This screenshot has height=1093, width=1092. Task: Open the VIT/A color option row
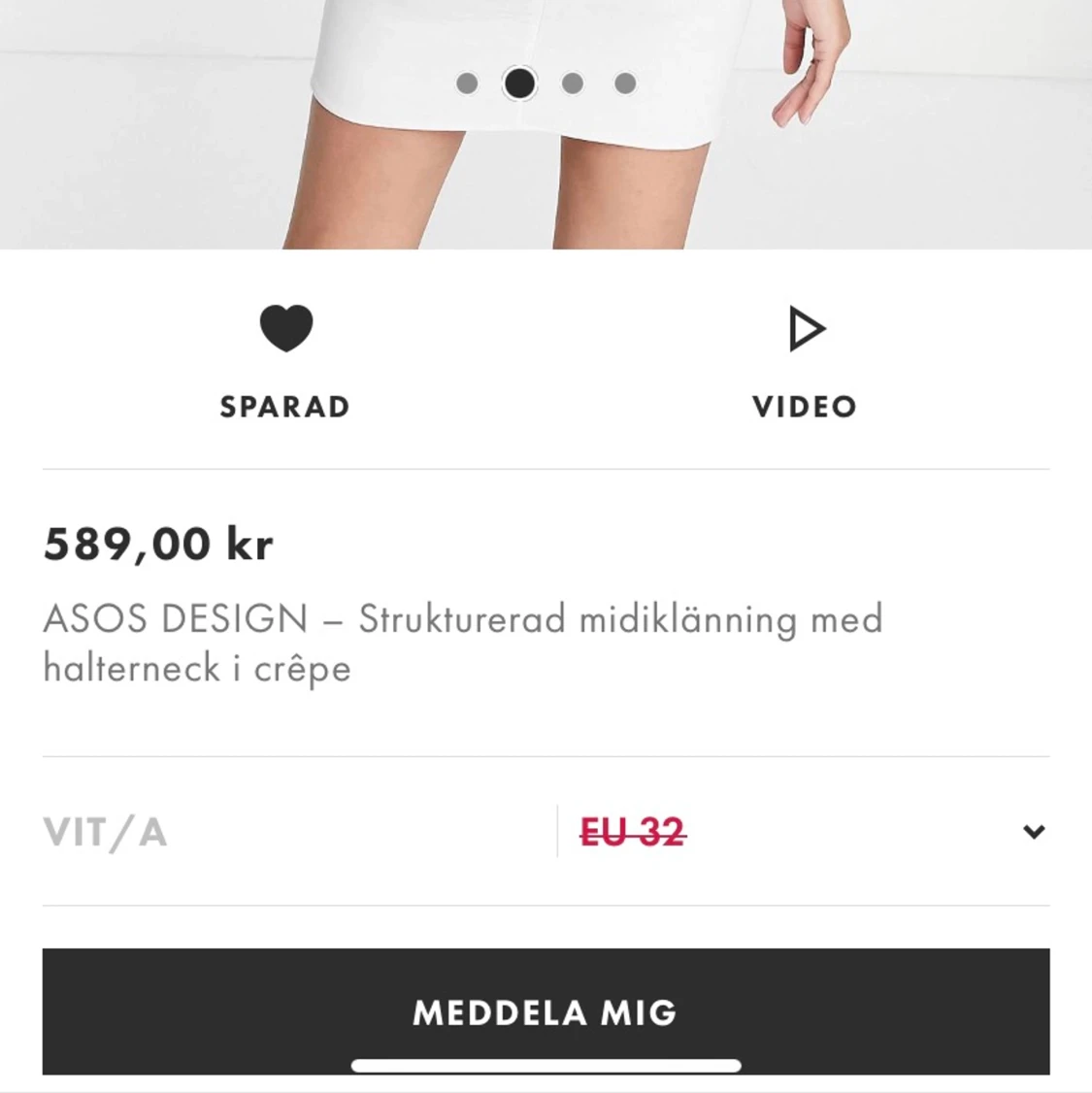coord(107,831)
